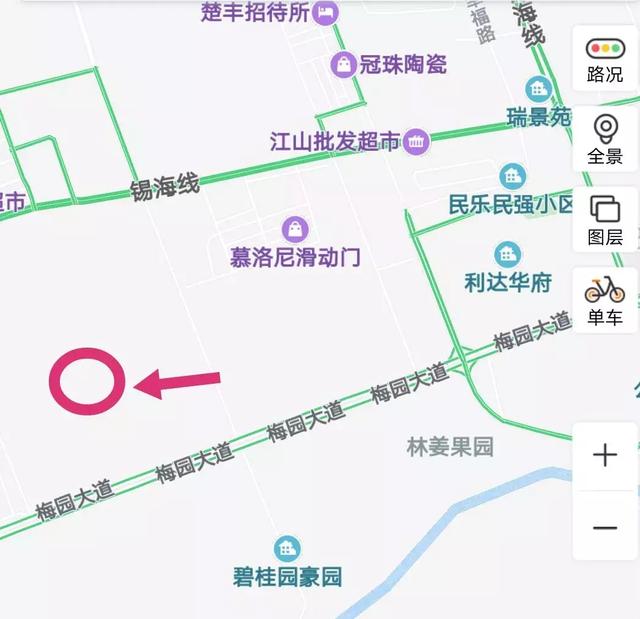Viewport: 640px width, 619px height.
Task: Select the 慕洛尼滑动门 shop marker
Action: tap(295, 229)
